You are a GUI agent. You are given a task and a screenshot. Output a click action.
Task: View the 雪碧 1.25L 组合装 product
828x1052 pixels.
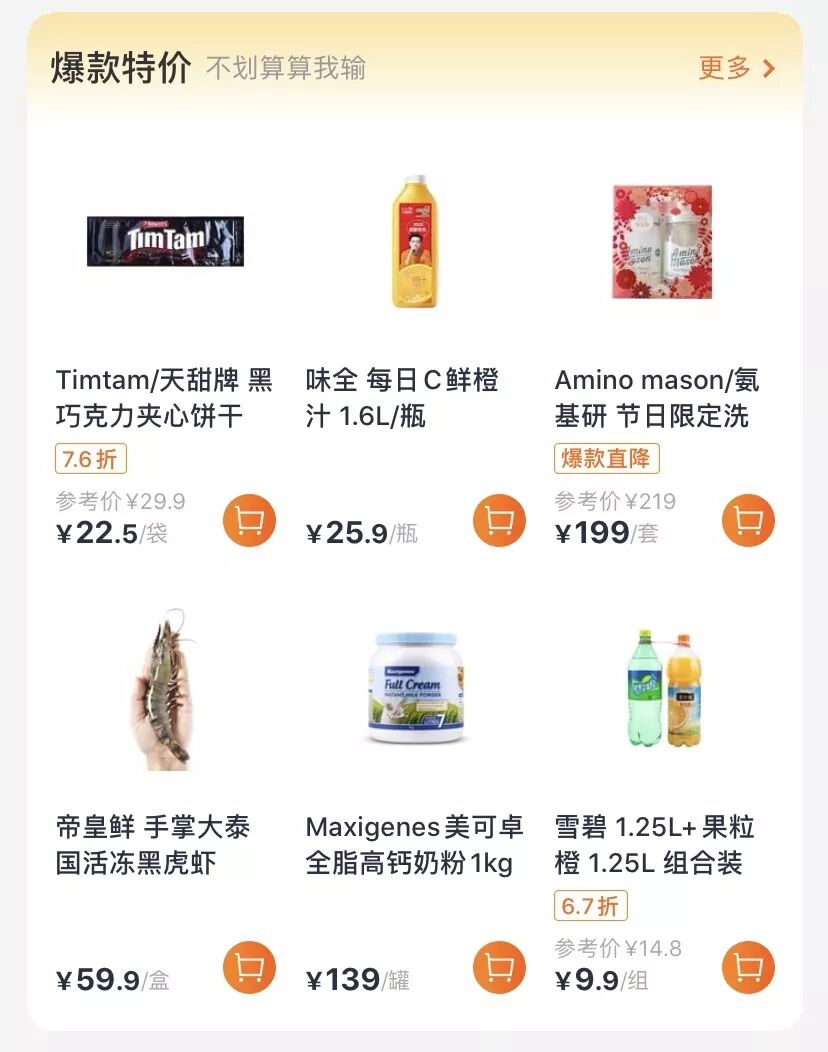(664, 798)
